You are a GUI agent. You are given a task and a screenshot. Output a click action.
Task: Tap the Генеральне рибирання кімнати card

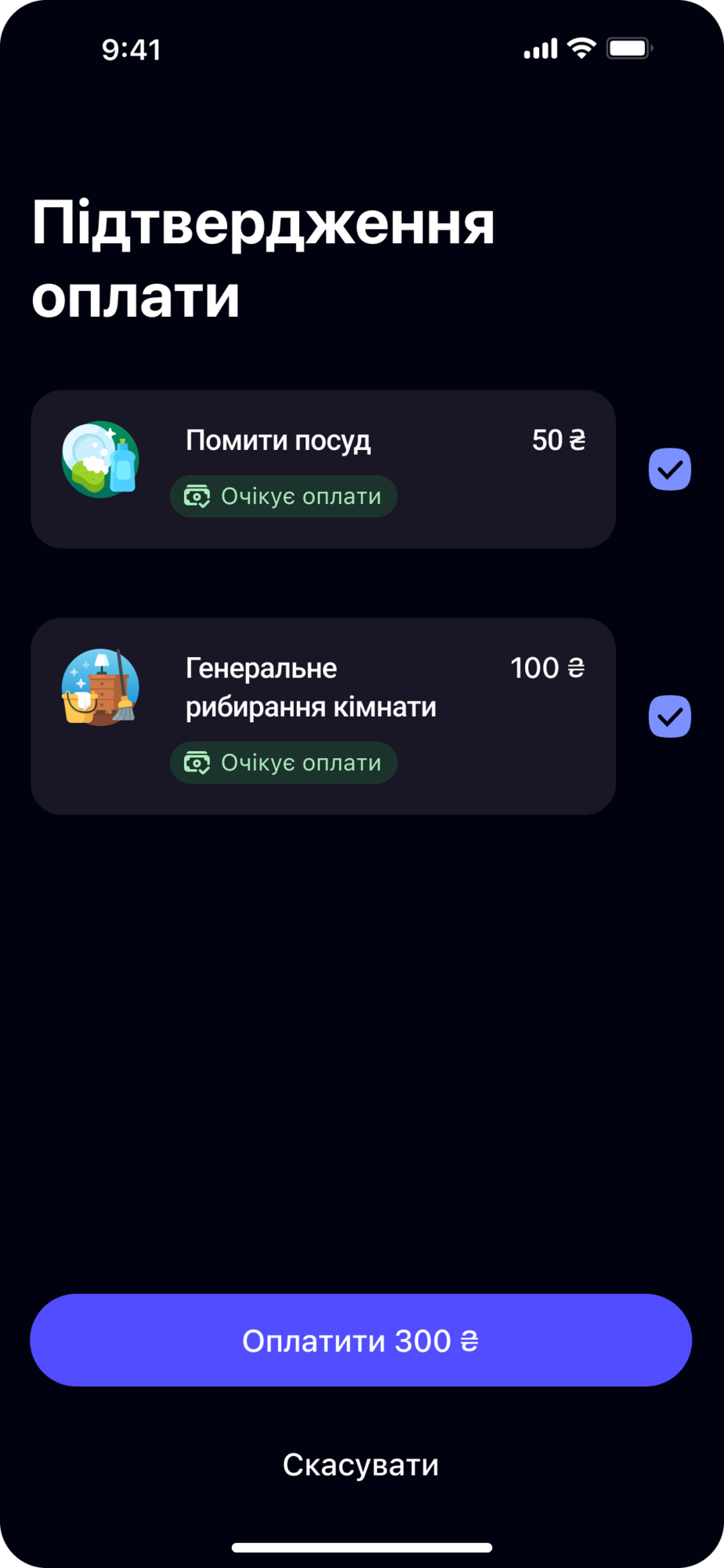[324, 715]
